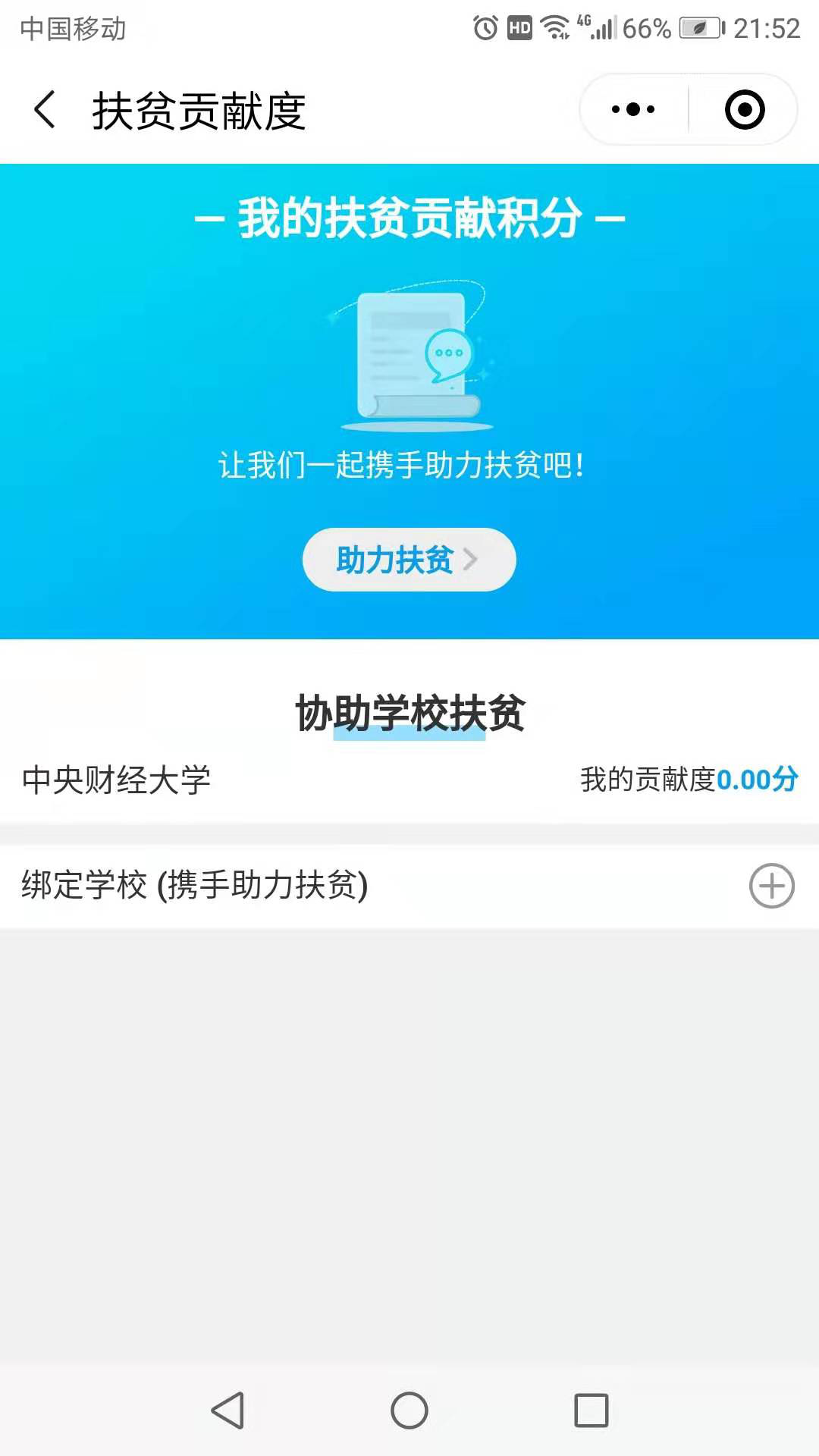Go back from 扶贫贡献度 page
The width and height of the screenshot is (819, 1456).
pyautogui.click(x=45, y=110)
